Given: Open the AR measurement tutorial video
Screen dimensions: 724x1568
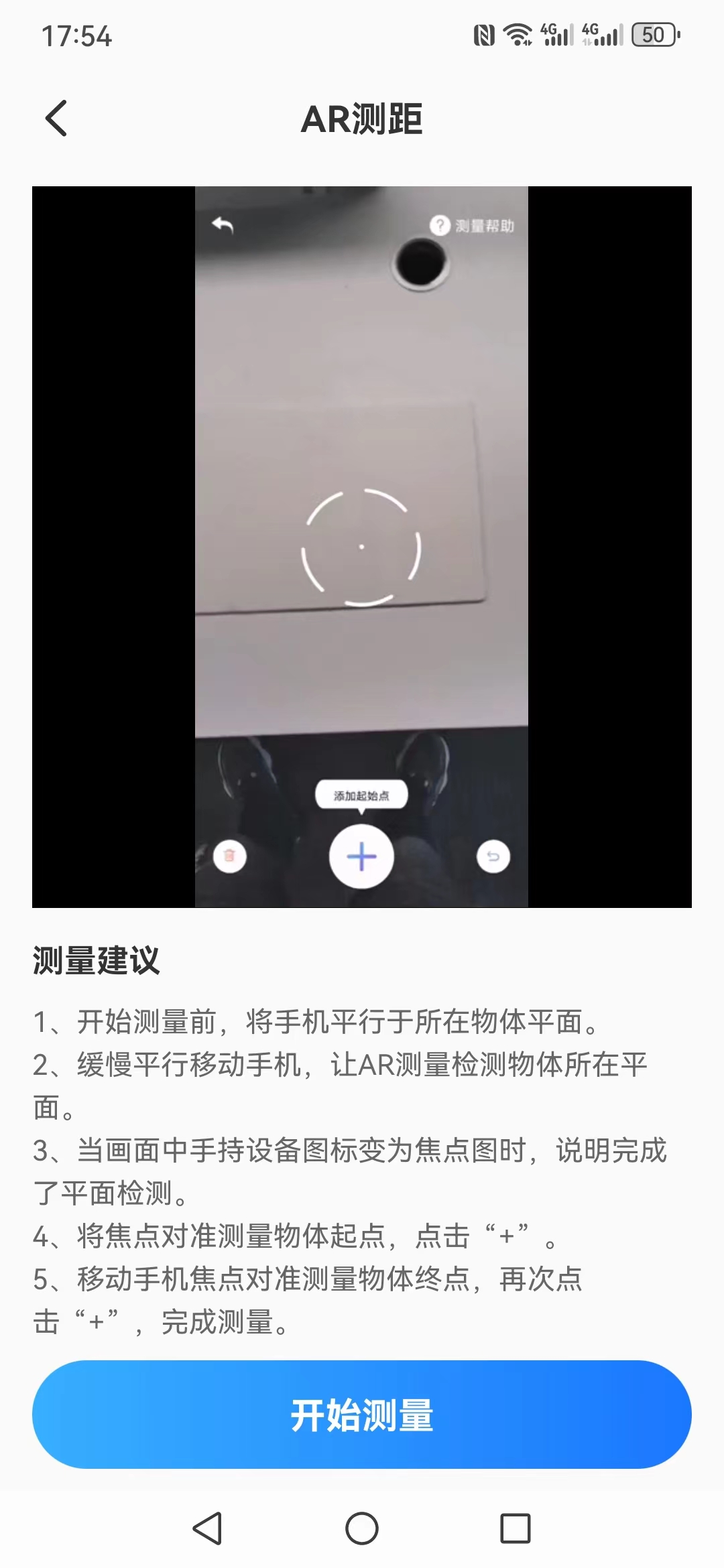Looking at the screenshot, I should (362, 547).
